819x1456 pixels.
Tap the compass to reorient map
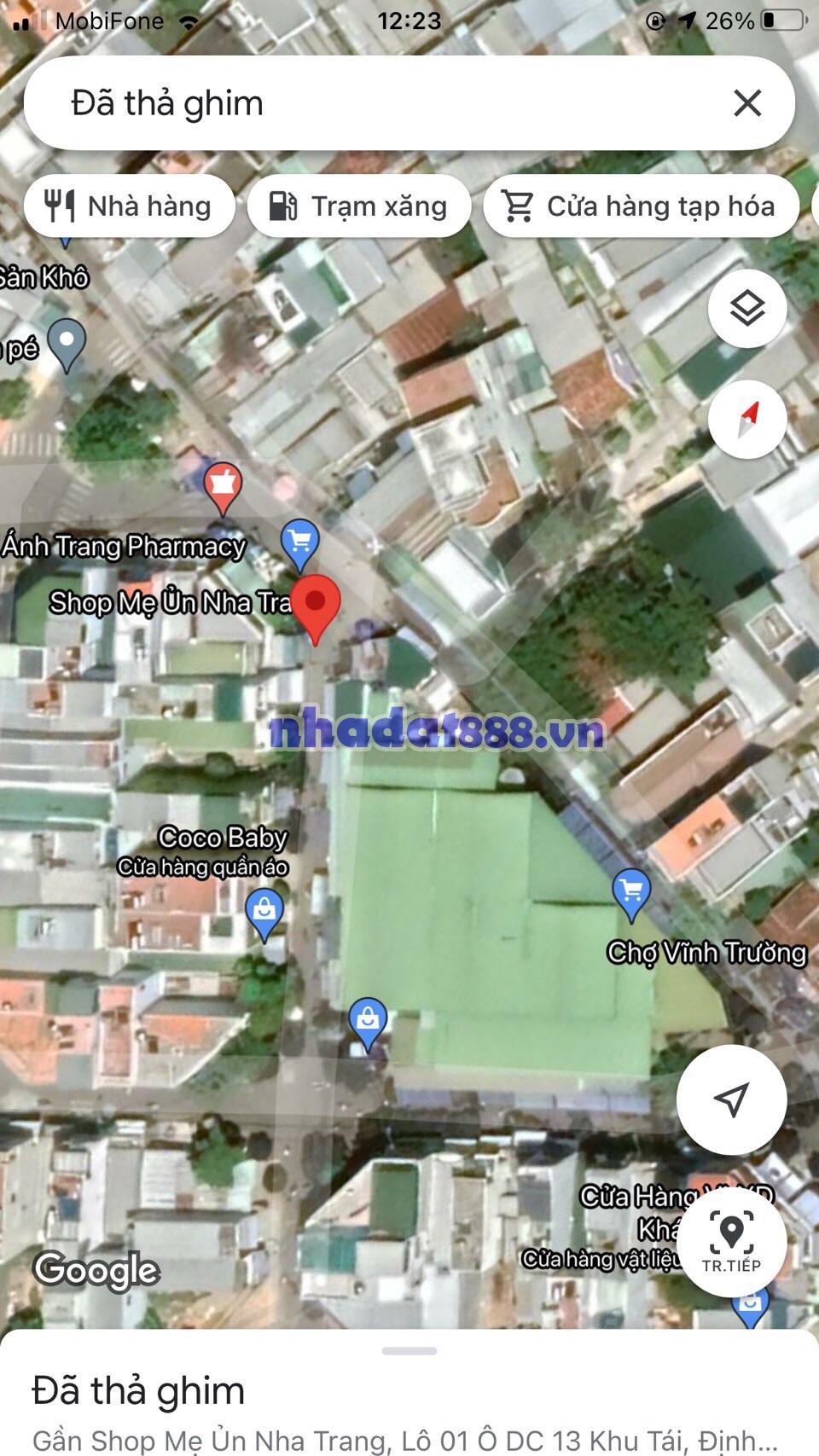[x=747, y=420]
